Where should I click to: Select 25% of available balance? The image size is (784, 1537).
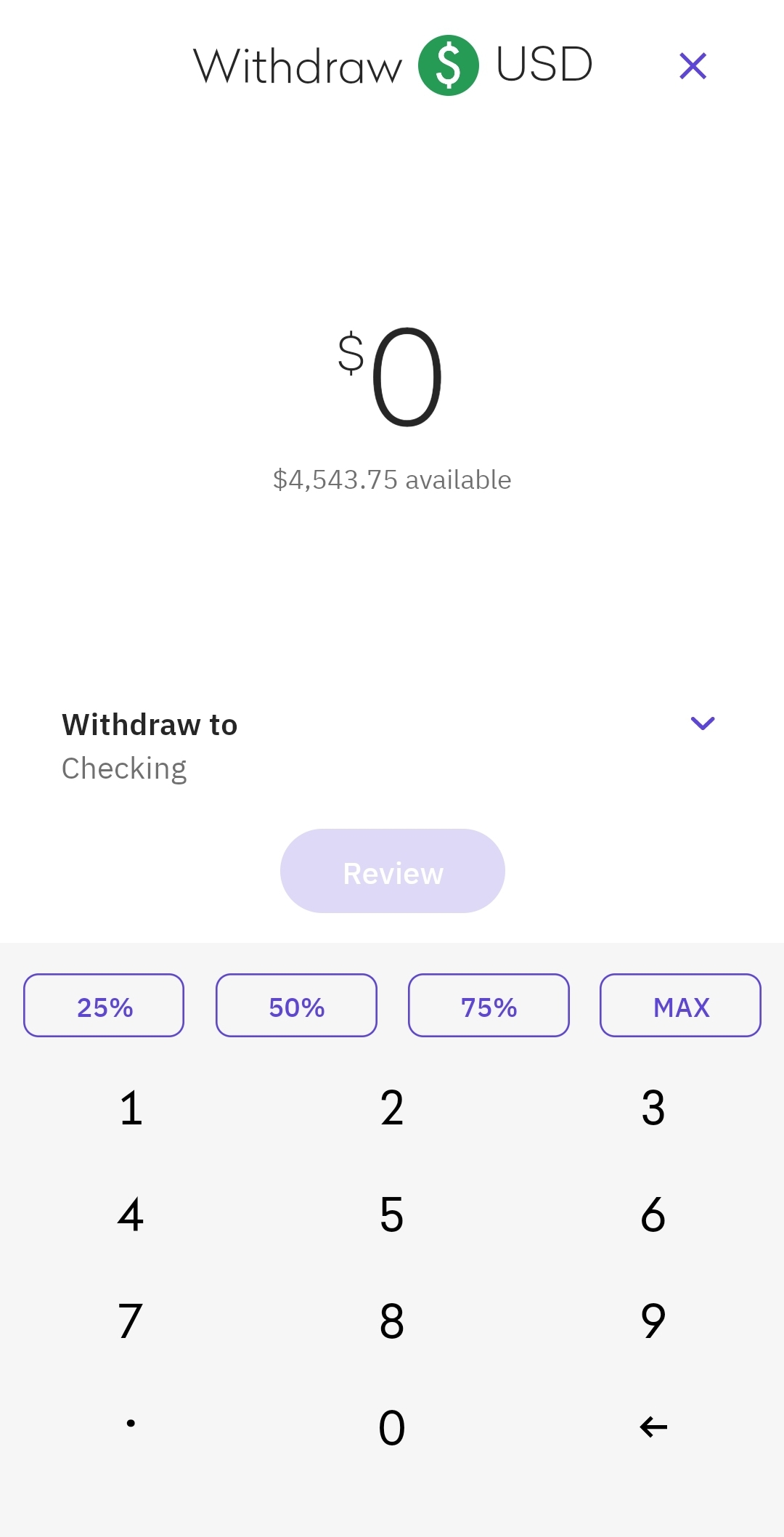coord(104,1006)
